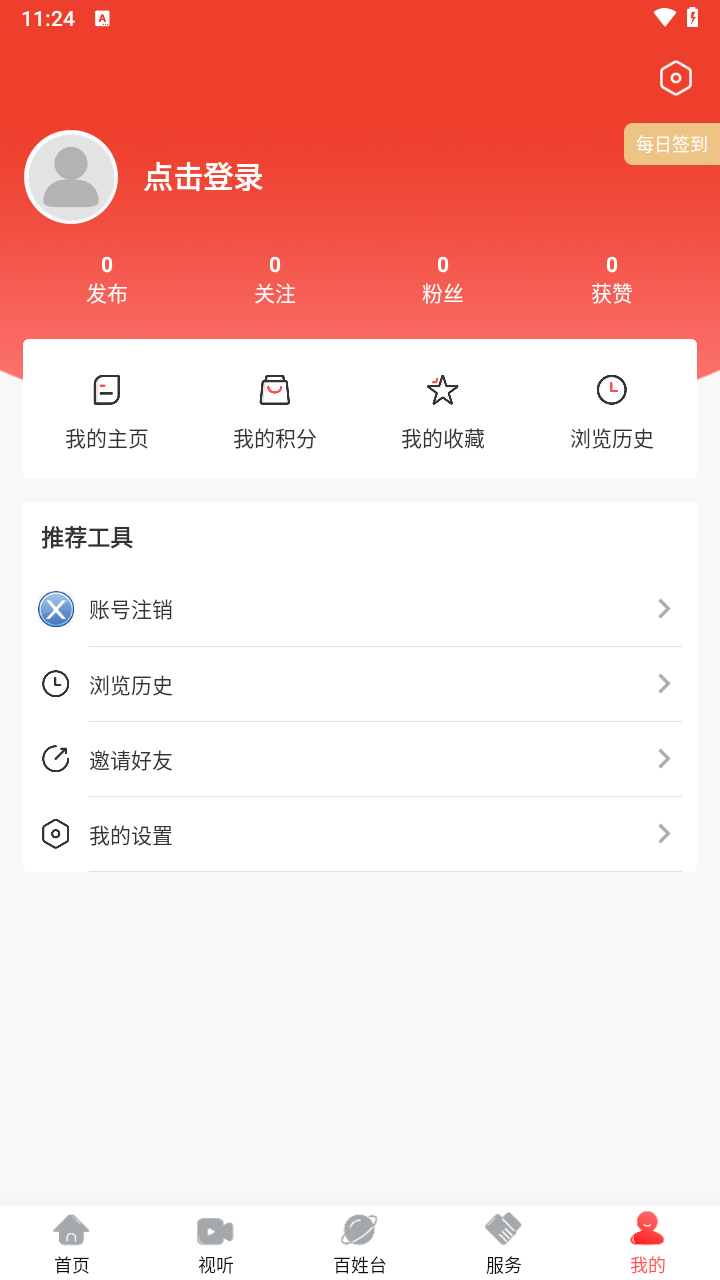
Task: Switch to the 视听 tab
Action: pyautogui.click(x=215, y=1243)
